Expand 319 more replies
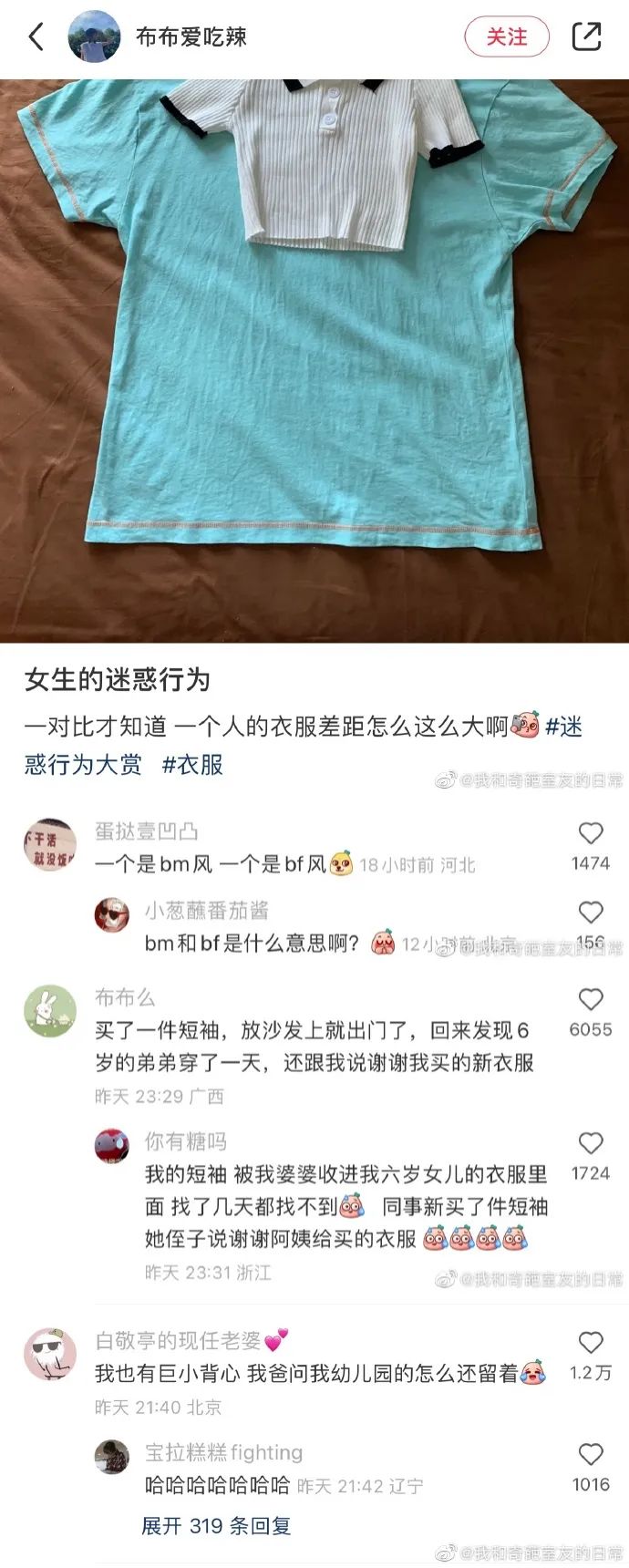629x1568 pixels. coord(216,1526)
